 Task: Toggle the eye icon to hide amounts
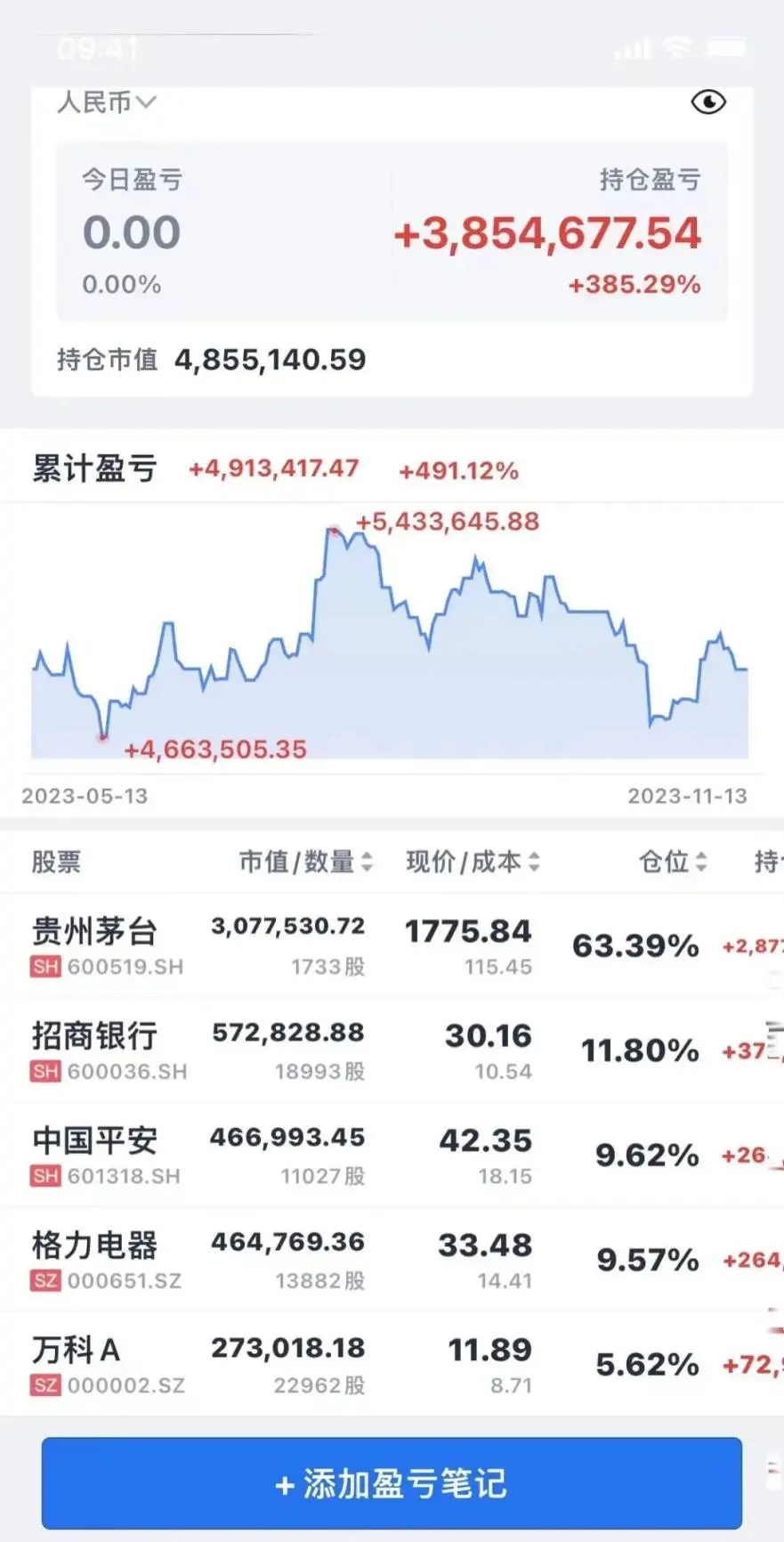coord(708,102)
